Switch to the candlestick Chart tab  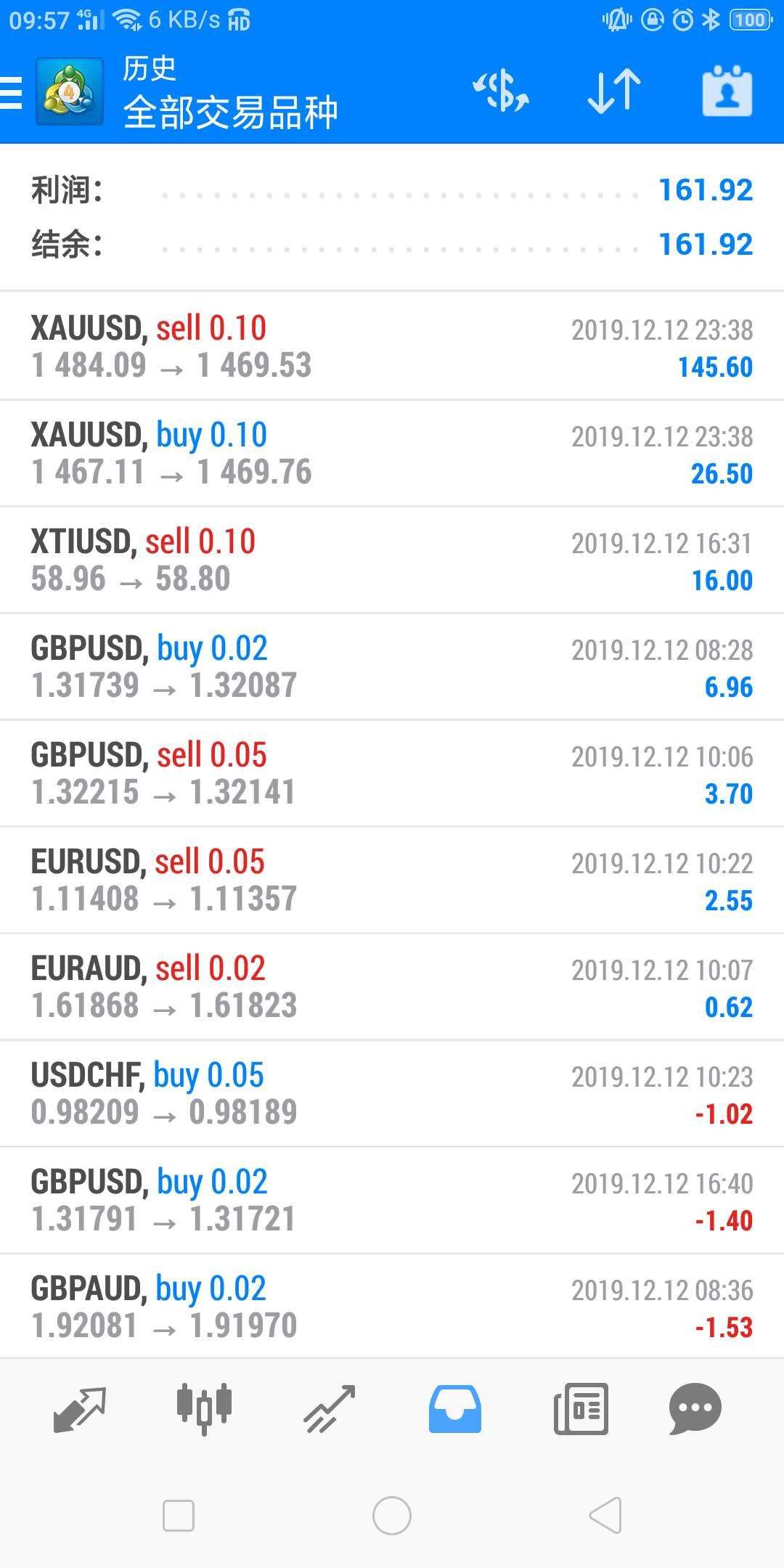click(204, 1409)
